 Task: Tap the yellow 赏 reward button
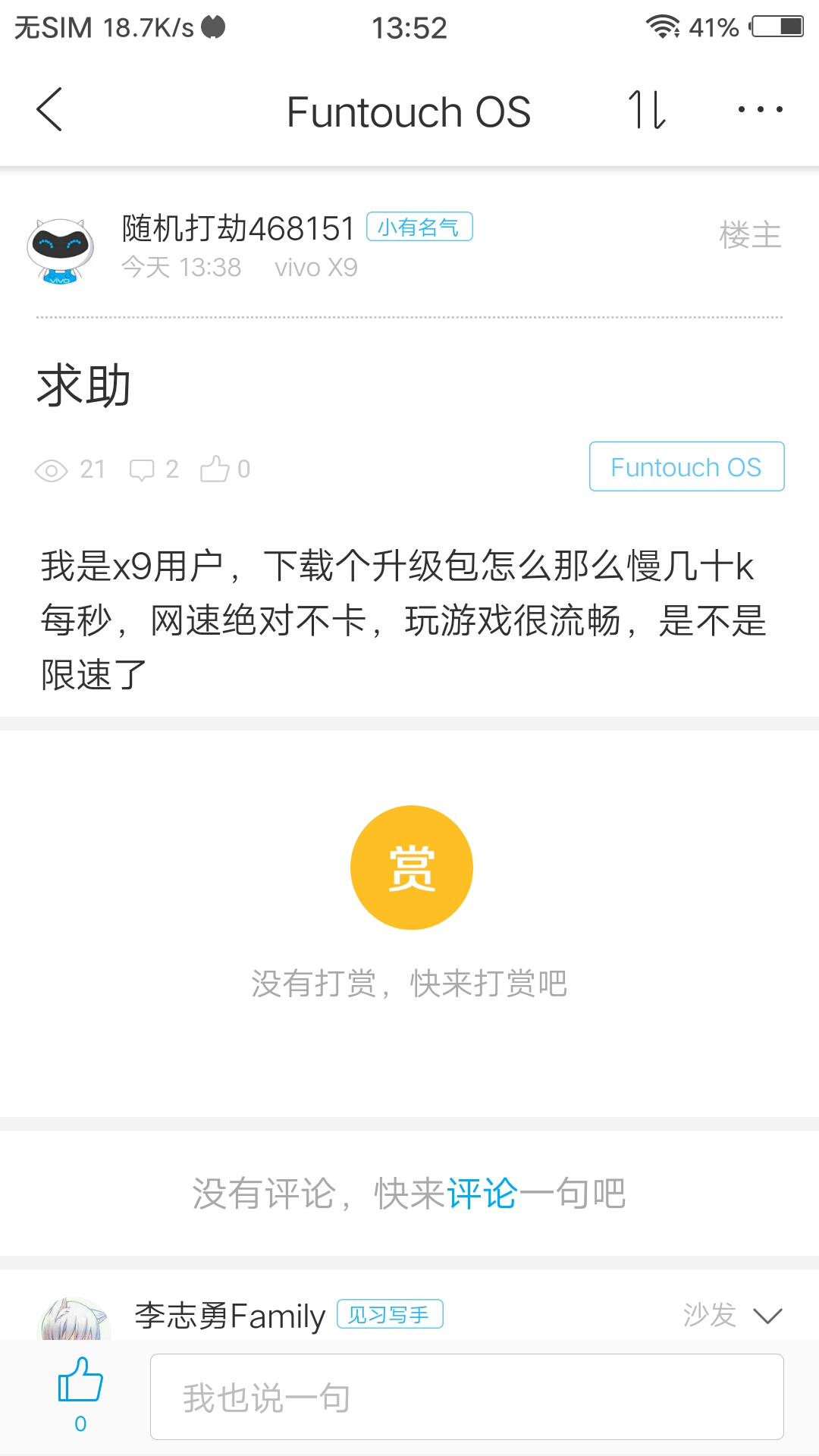[411, 868]
